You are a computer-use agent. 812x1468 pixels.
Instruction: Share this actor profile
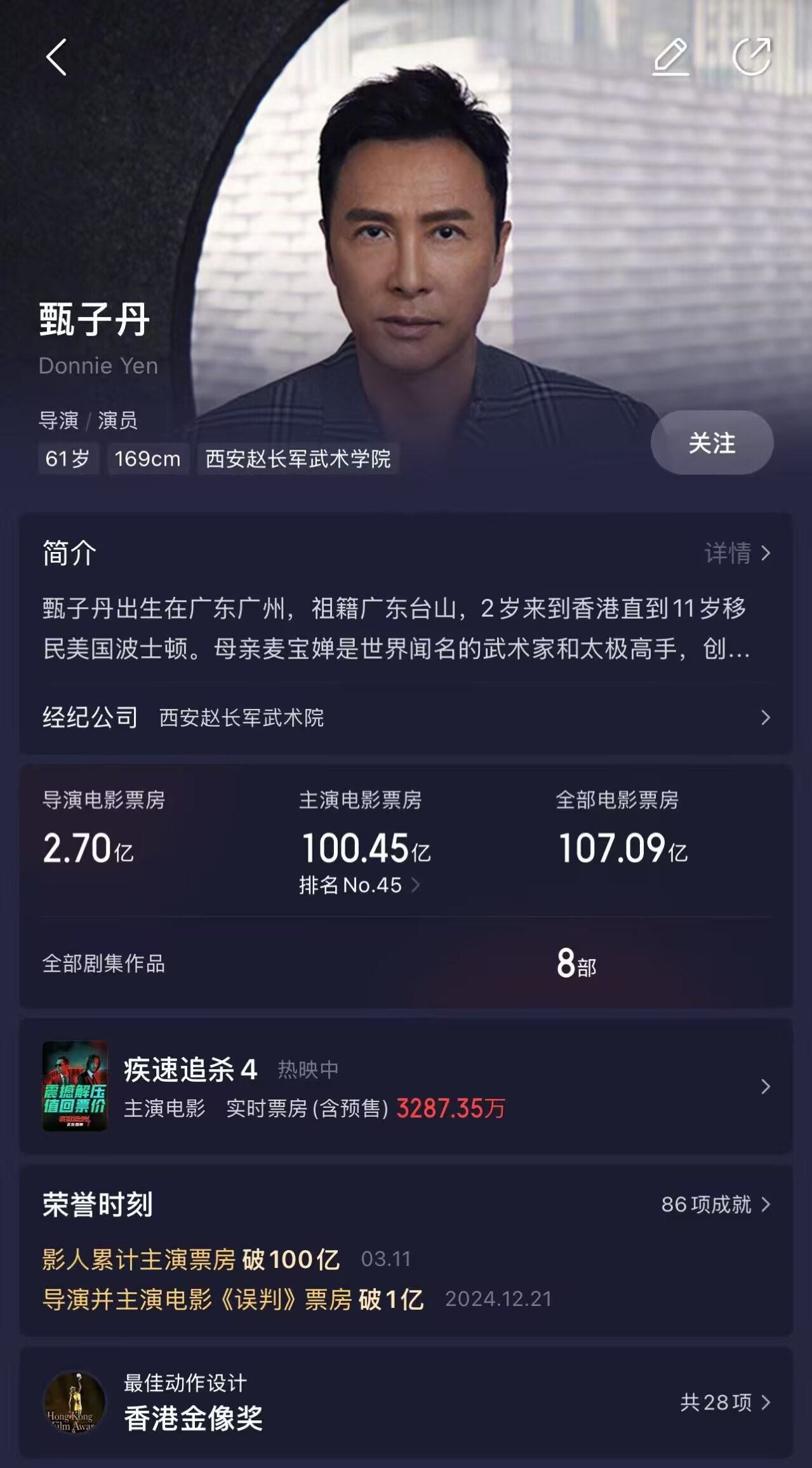pyautogui.click(x=752, y=57)
